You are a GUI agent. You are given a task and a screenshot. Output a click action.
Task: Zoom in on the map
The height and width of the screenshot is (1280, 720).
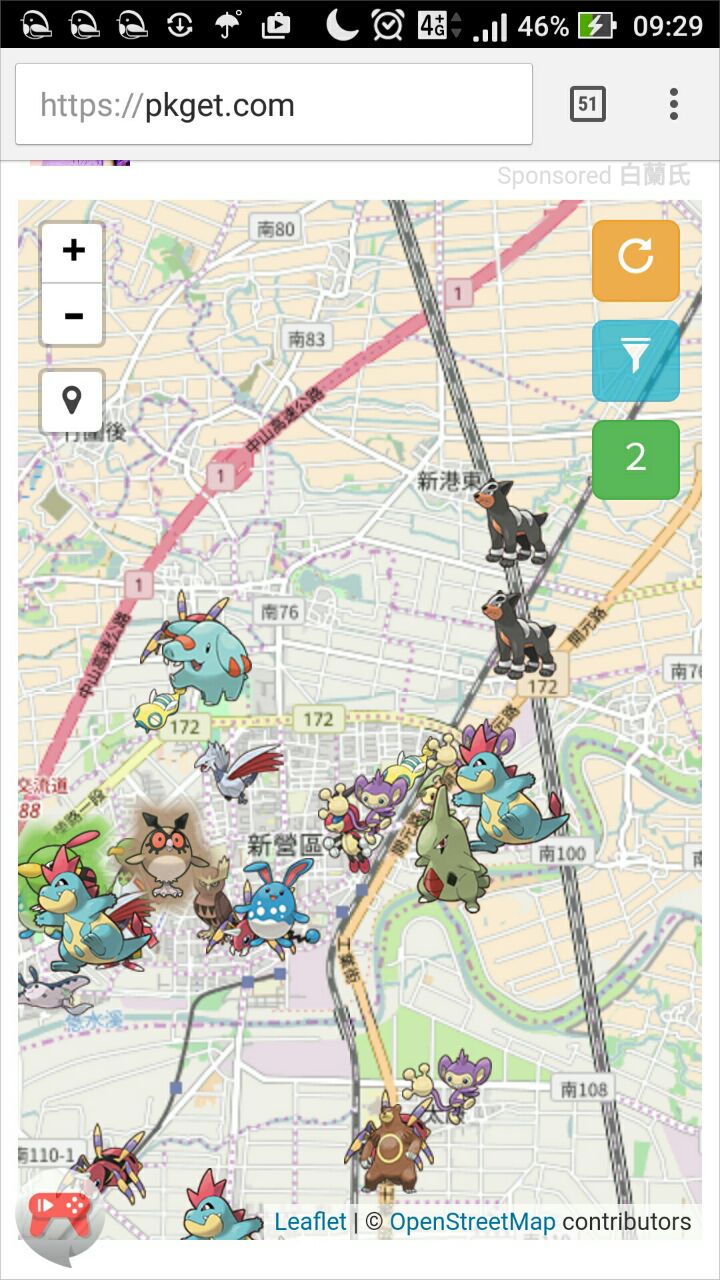(x=72, y=251)
